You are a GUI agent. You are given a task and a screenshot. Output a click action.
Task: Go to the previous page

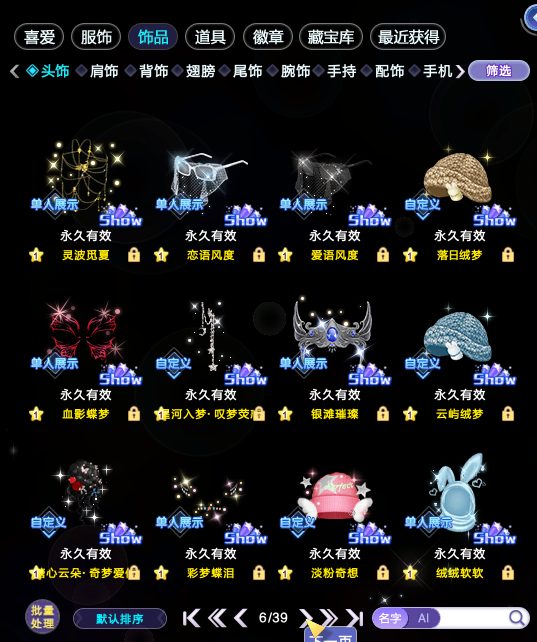tap(241, 618)
